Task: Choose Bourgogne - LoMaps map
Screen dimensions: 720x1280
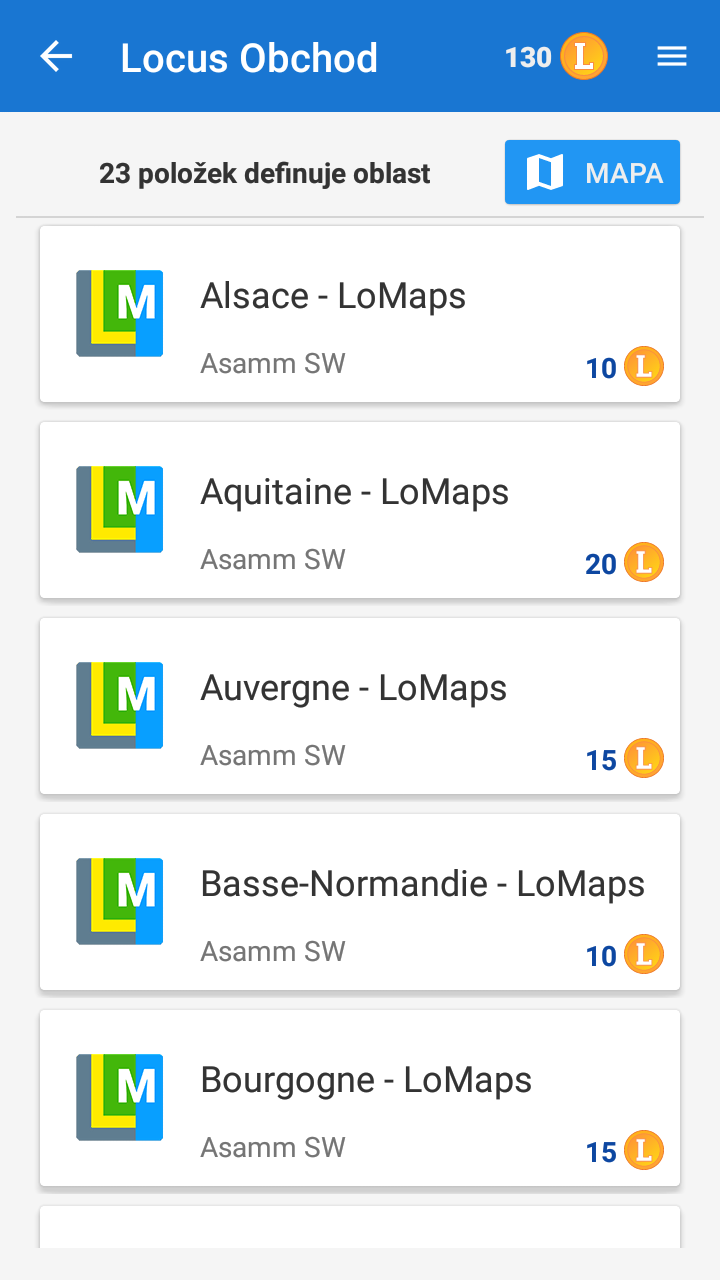Action: pyautogui.click(x=360, y=1098)
